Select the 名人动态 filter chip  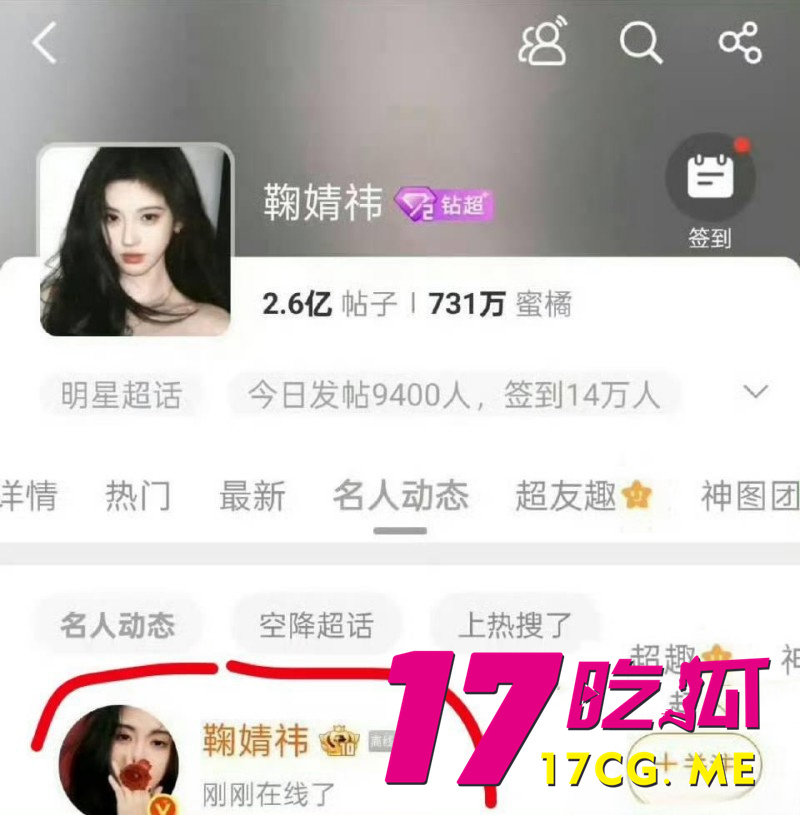(118, 625)
